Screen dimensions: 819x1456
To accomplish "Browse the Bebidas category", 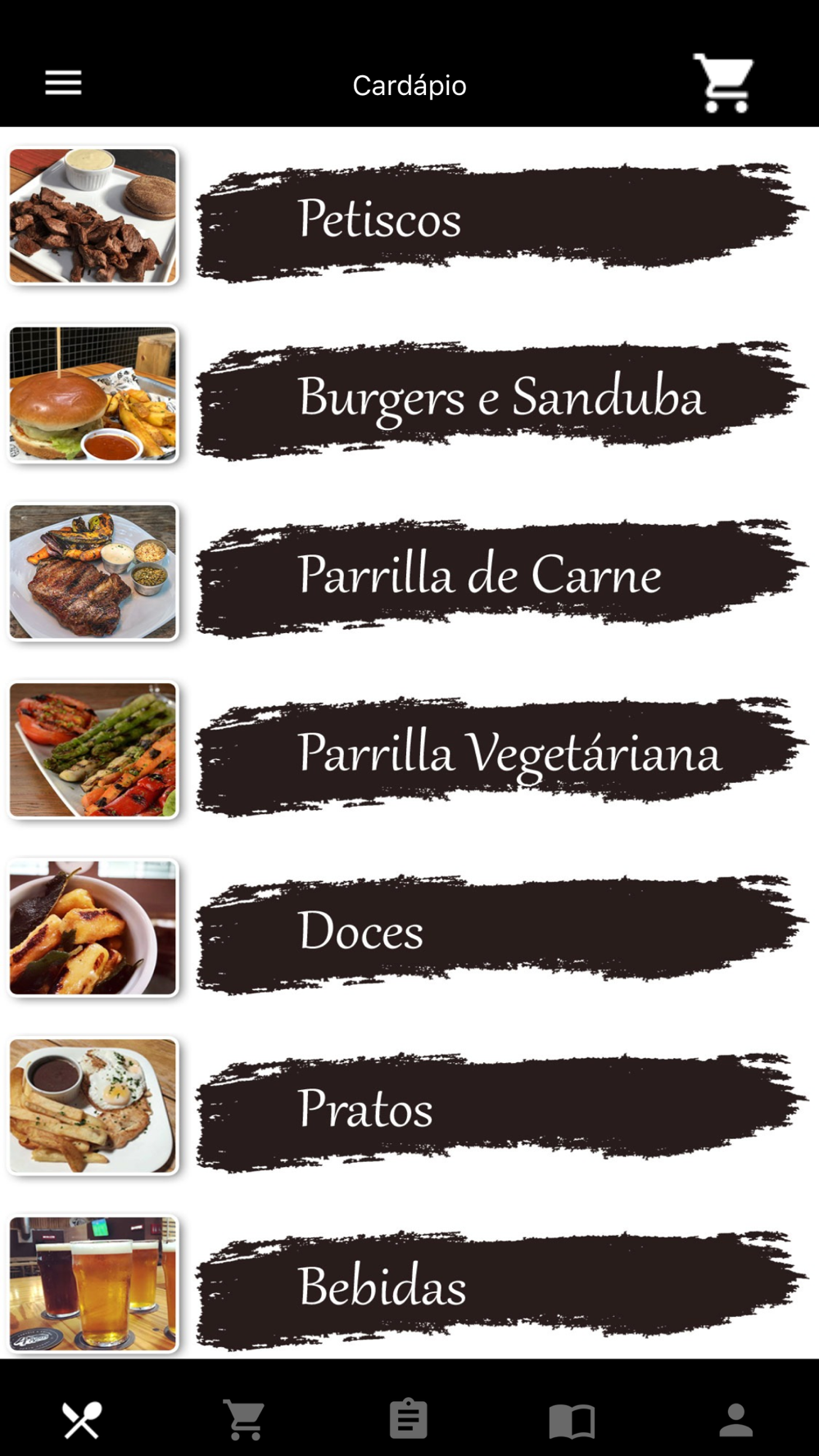I will click(x=500, y=1286).
